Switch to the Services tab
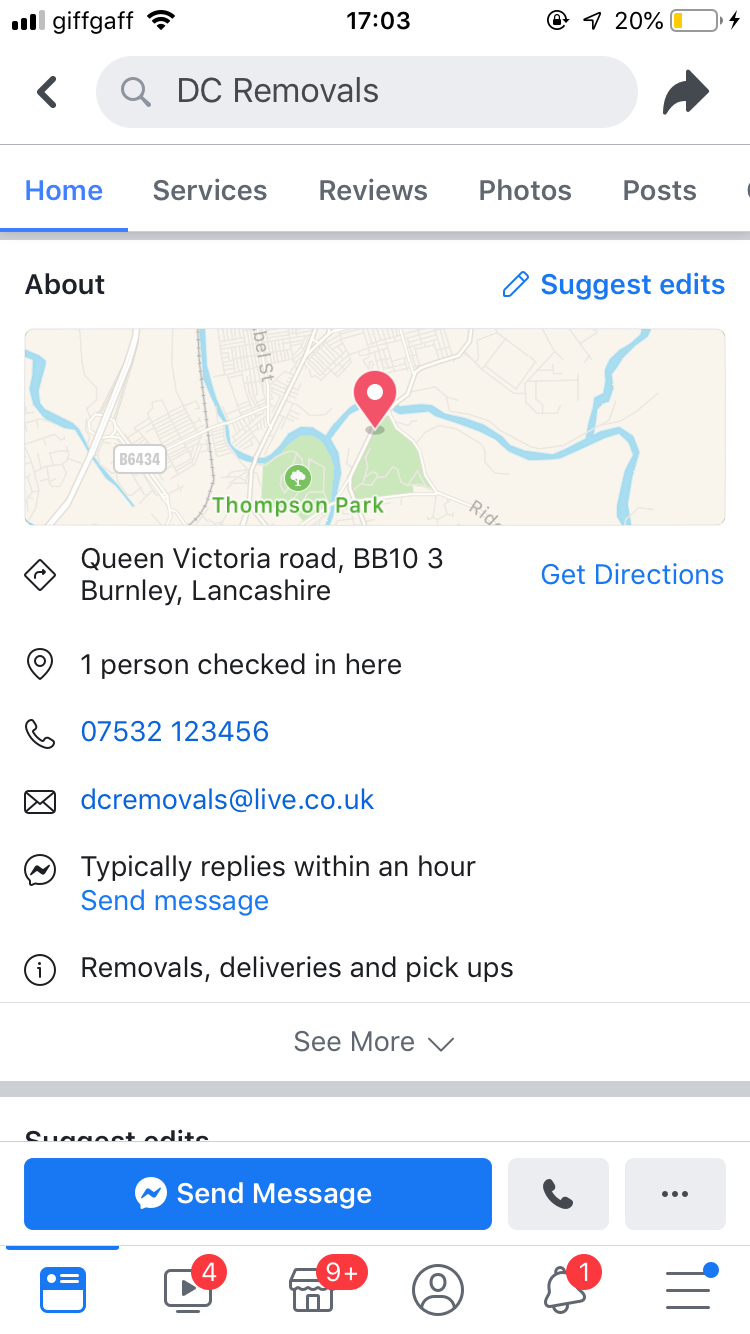Image resolution: width=750 pixels, height=1334 pixels. pyautogui.click(x=210, y=191)
